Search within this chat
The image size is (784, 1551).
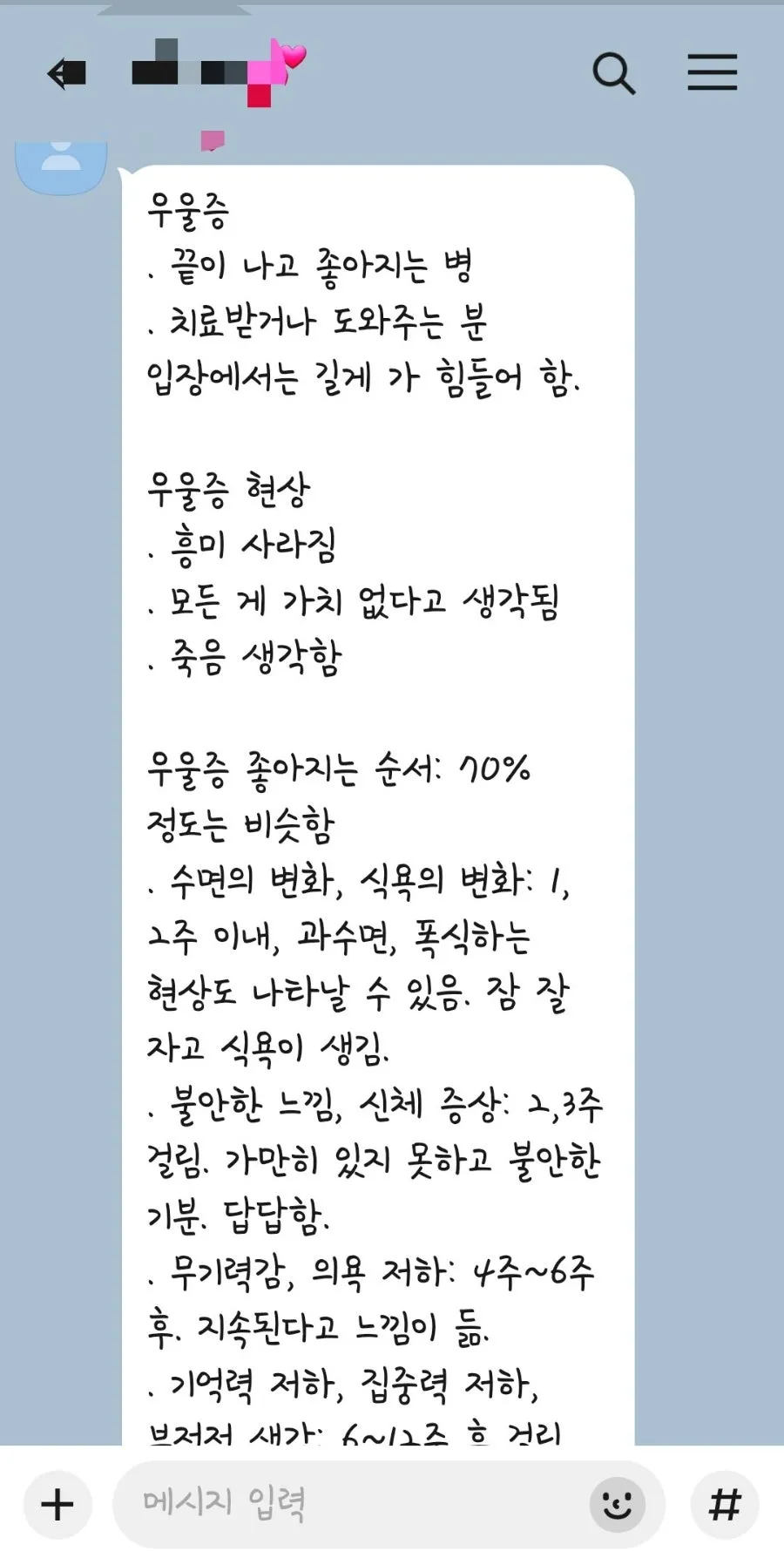[614, 73]
